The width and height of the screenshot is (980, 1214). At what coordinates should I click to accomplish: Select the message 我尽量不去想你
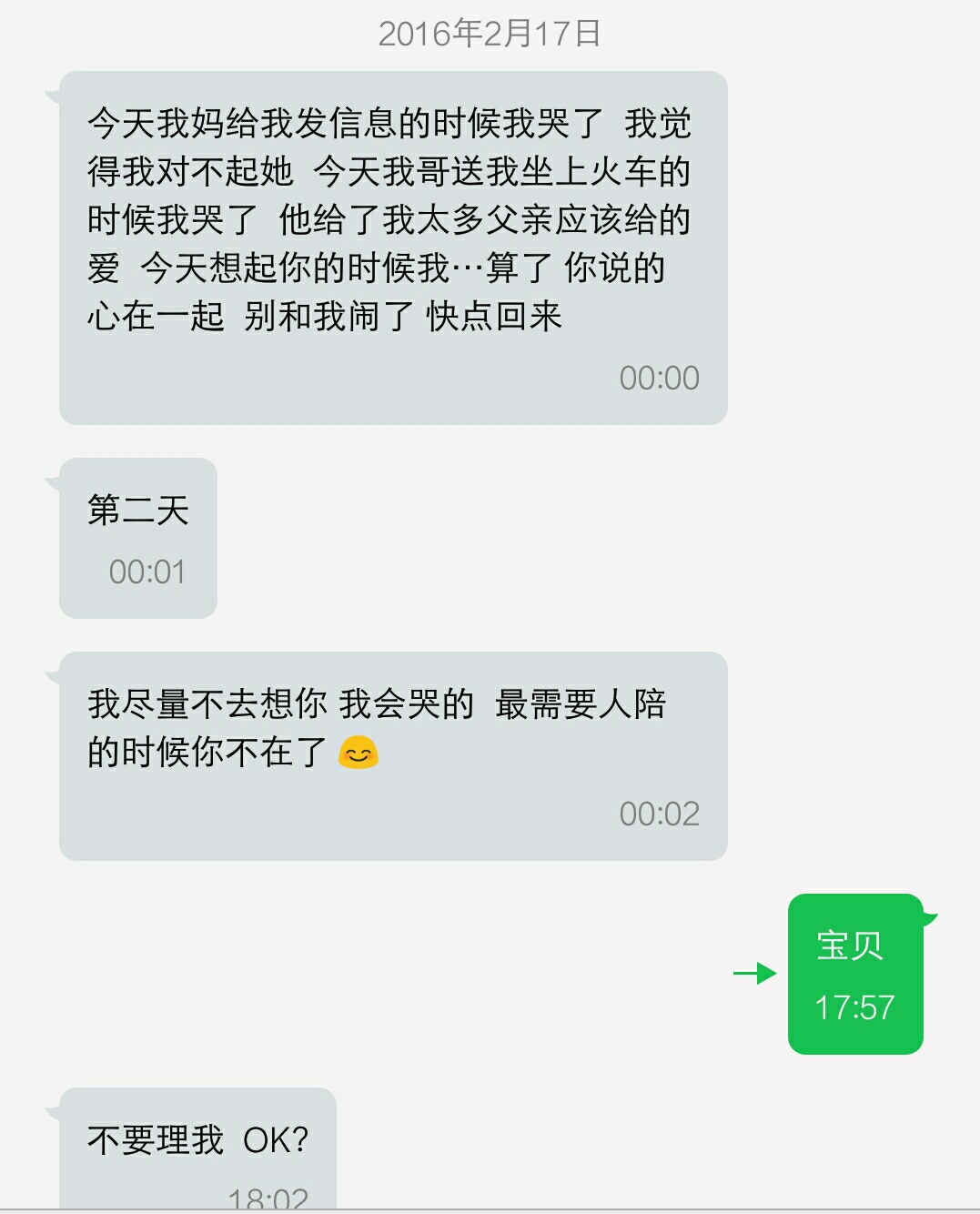pyautogui.click(x=393, y=755)
